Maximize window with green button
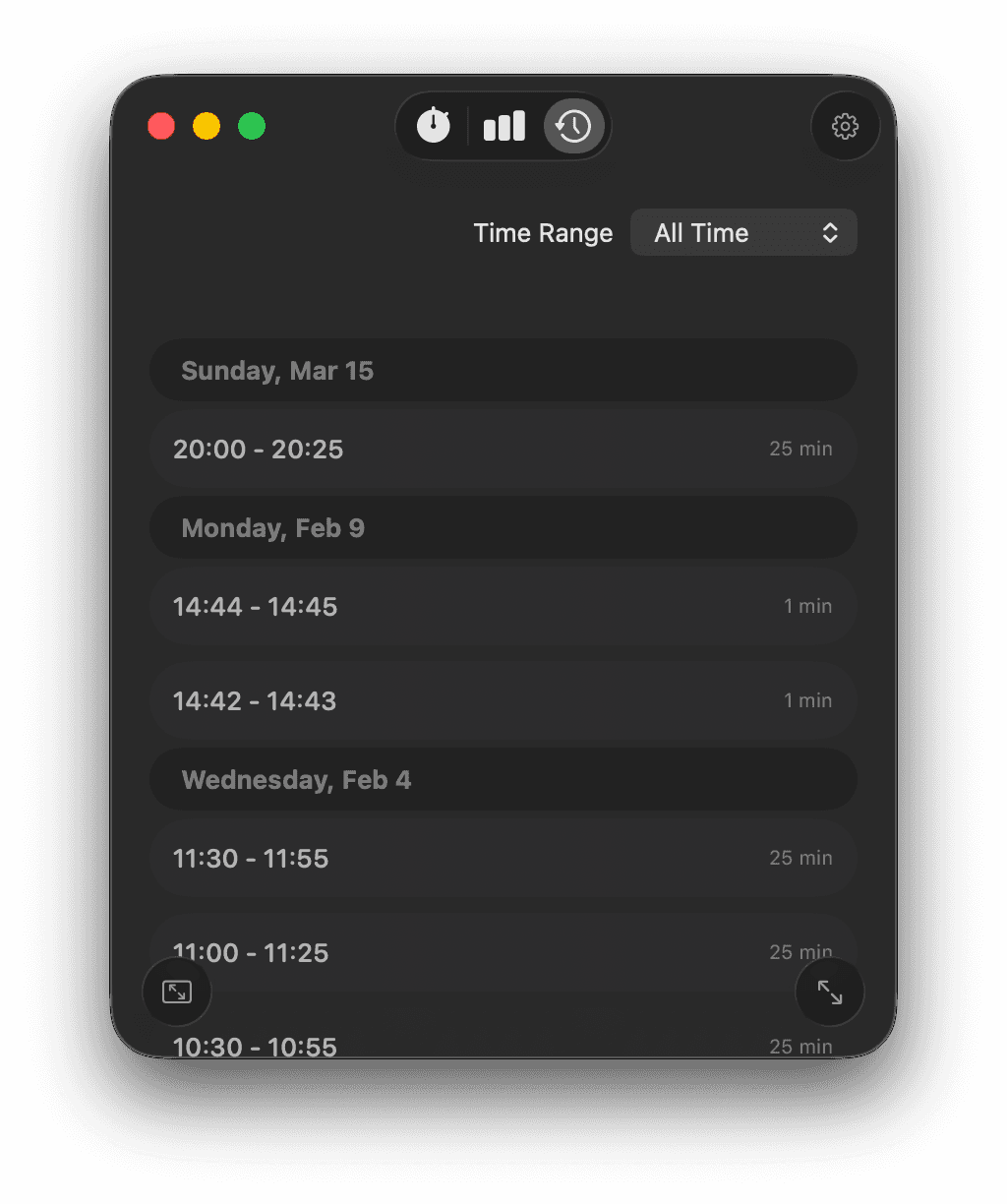The width and height of the screenshot is (1007, 1204). point(252,126)
